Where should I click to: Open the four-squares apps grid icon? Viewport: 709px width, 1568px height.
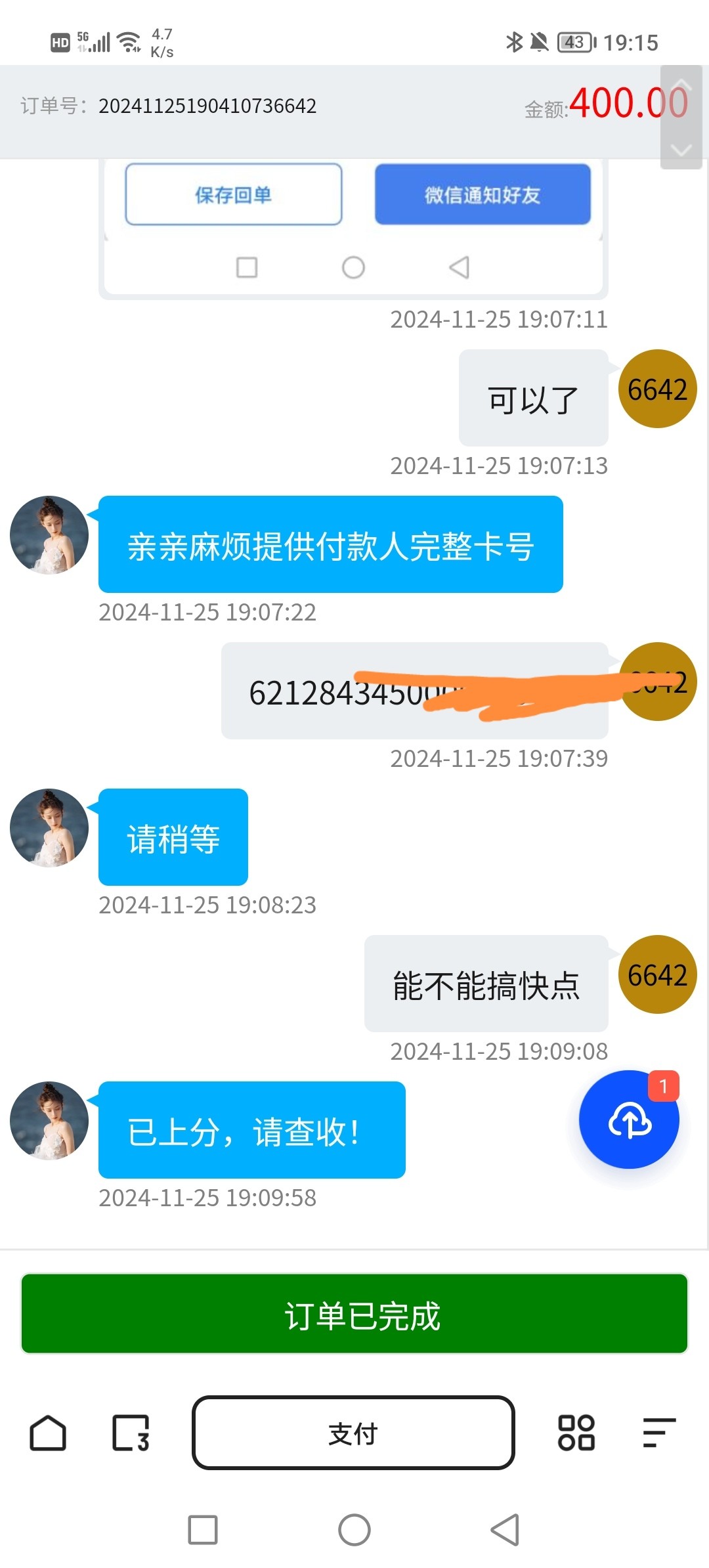tap(576, 1433)
